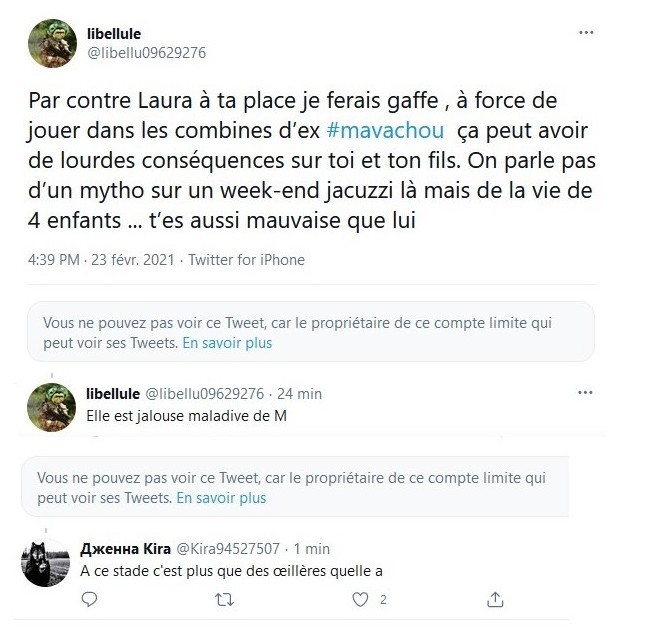Share Дженна Kira's tweet
The image size is (668, 638).
[493, 599]
